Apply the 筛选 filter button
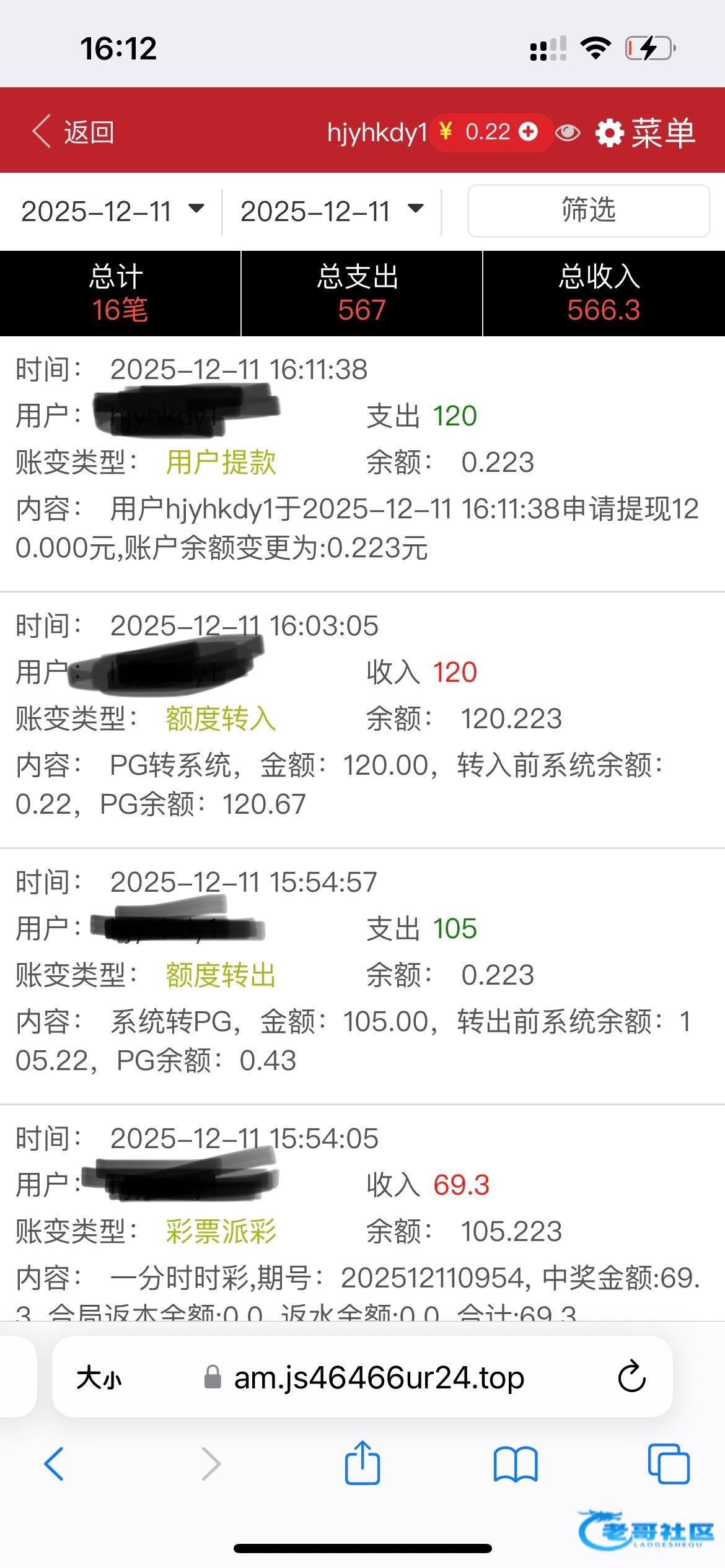 (588, 211)
